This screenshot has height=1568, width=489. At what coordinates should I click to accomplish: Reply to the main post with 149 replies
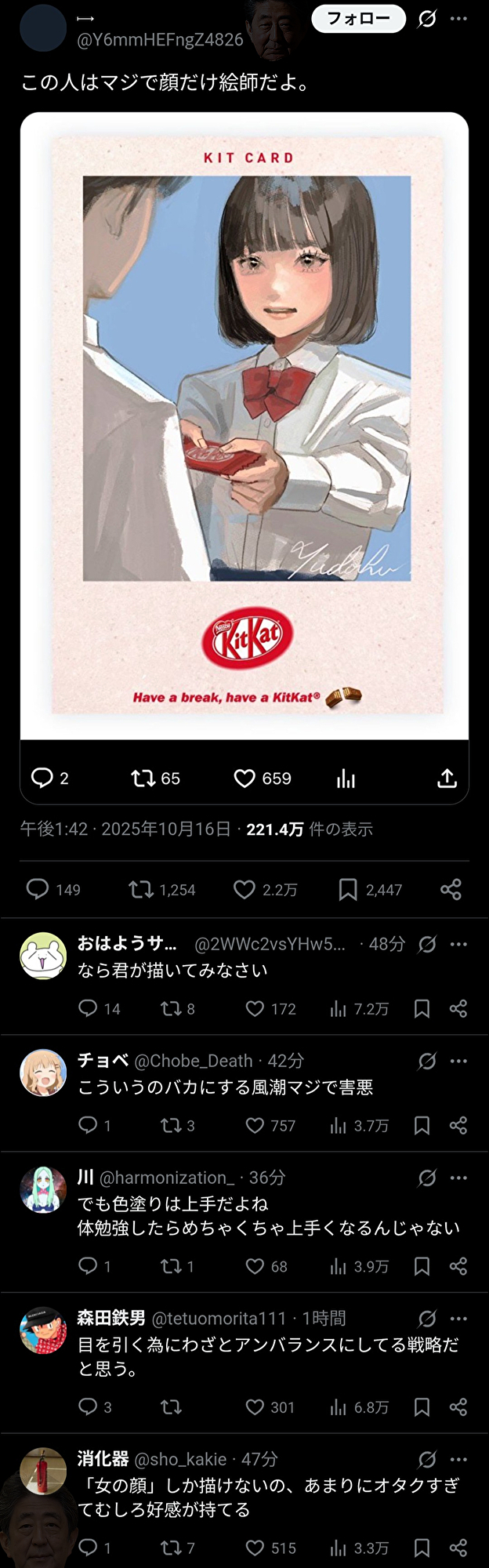point(38,889)
